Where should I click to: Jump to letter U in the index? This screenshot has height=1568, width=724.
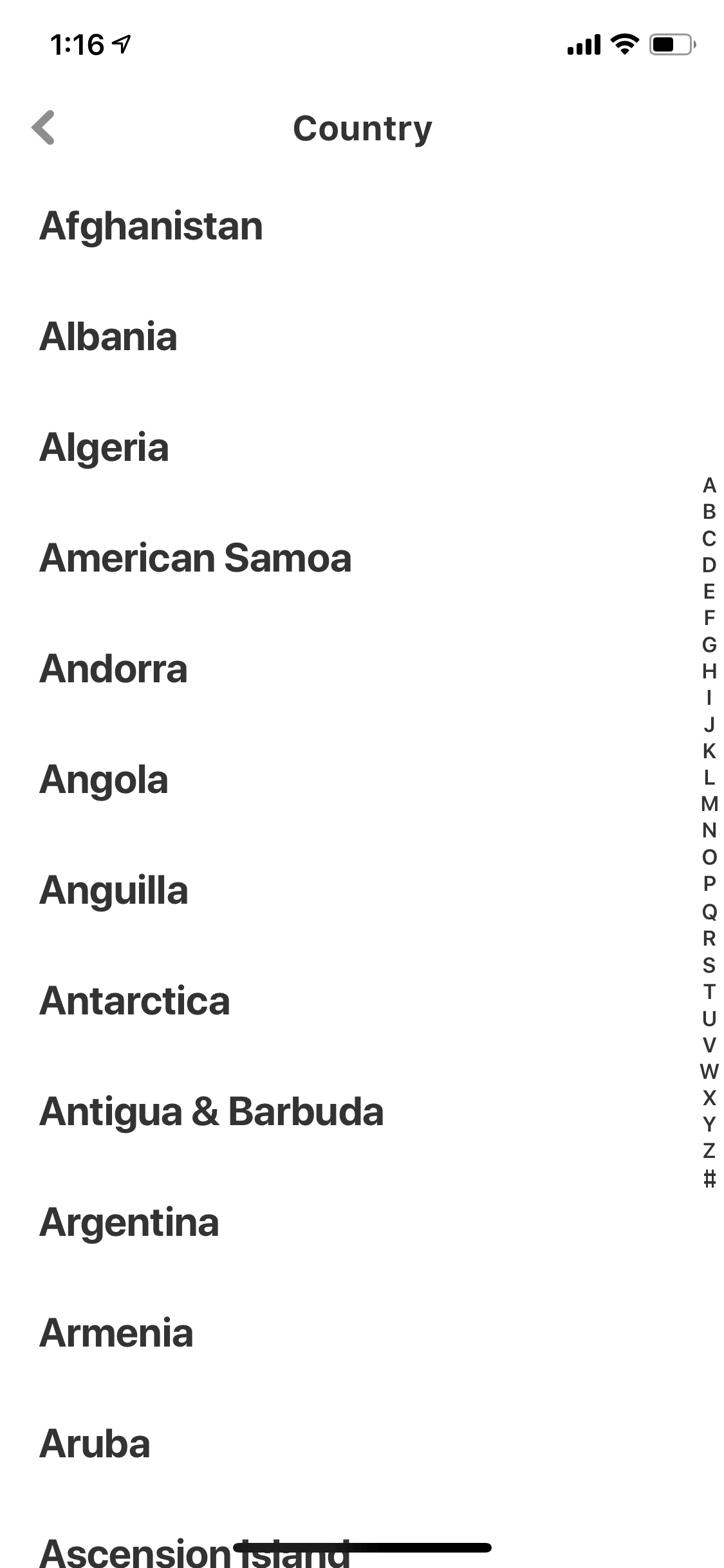click(x=709, y=1018)
